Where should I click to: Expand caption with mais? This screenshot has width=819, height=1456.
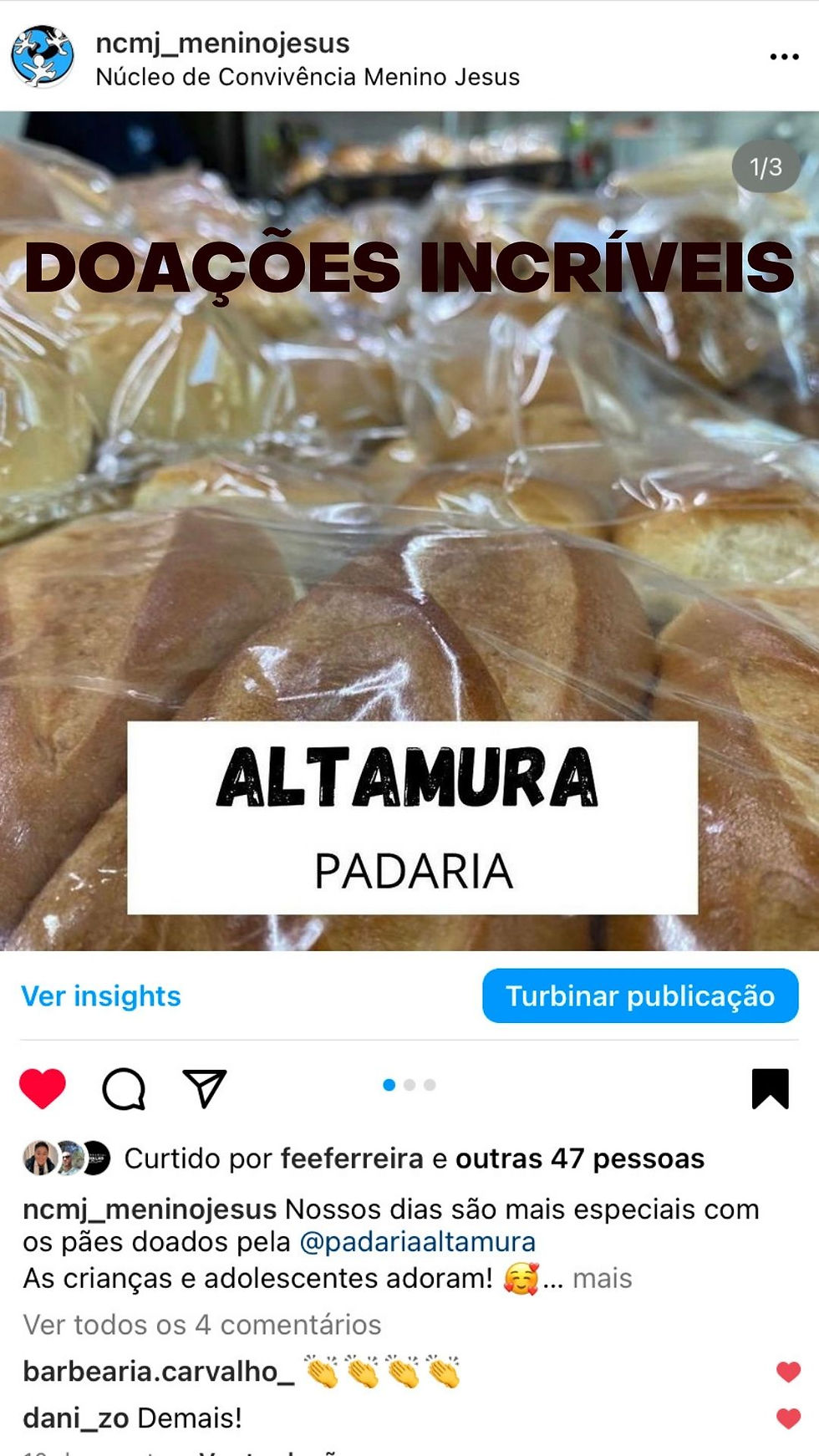click(x=602, y=1278)
